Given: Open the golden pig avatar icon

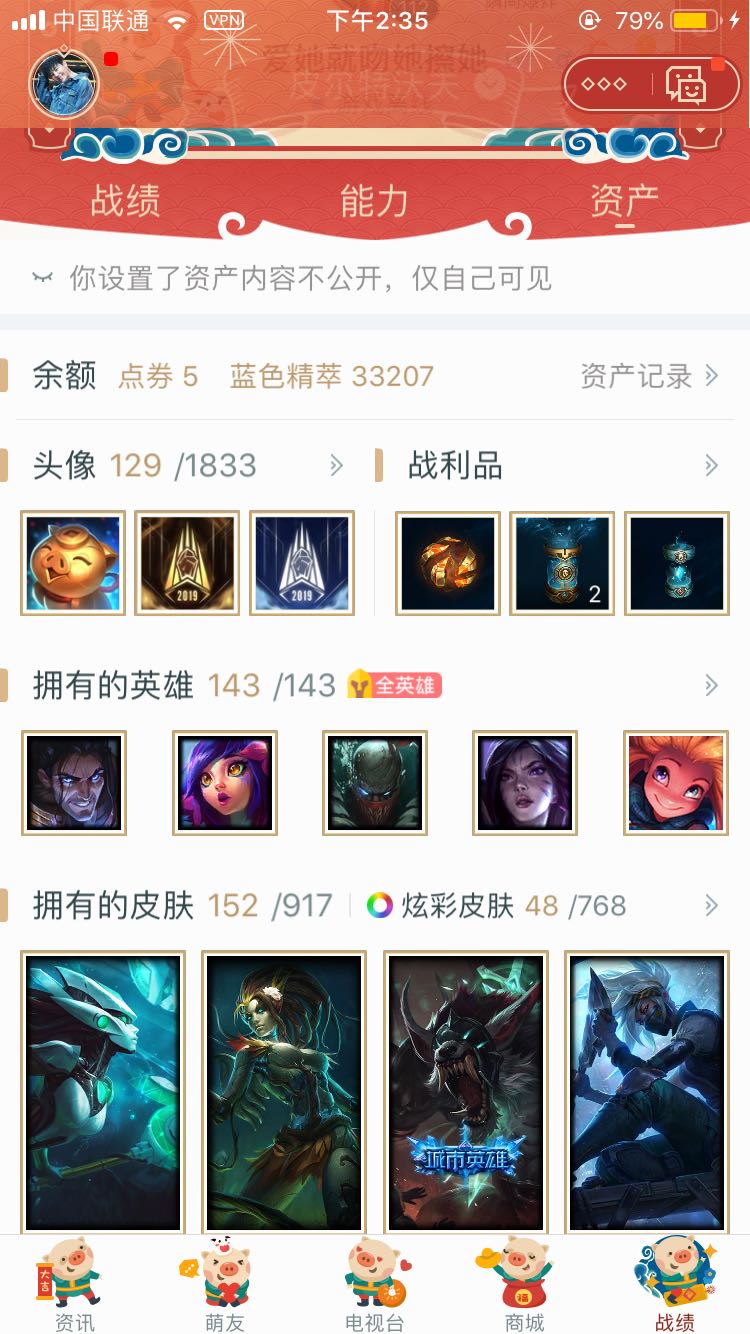Looking at the screenshot, I should pyautogui.click(x=73, y=563).
